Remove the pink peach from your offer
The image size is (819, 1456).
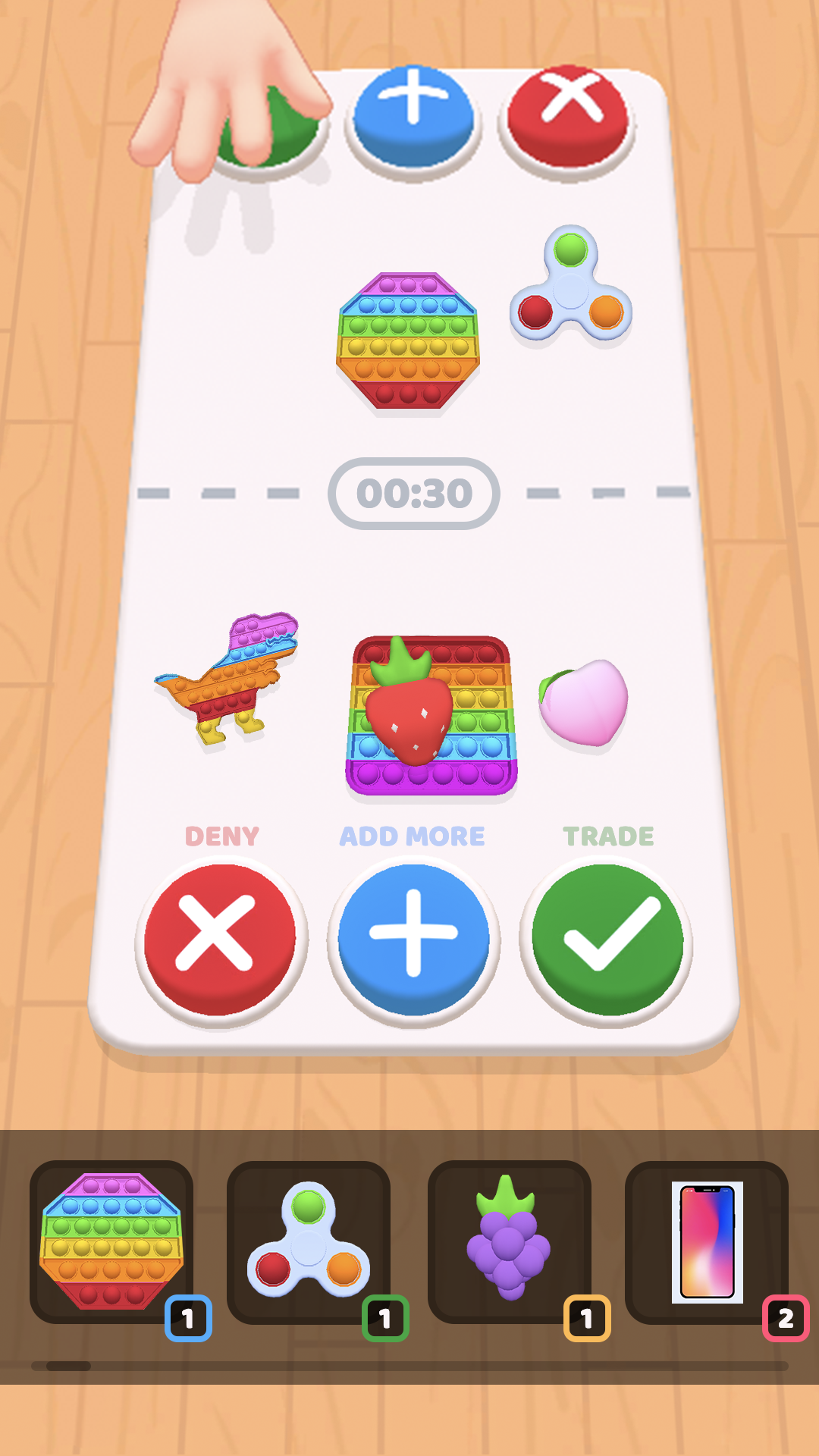(584, 701)
